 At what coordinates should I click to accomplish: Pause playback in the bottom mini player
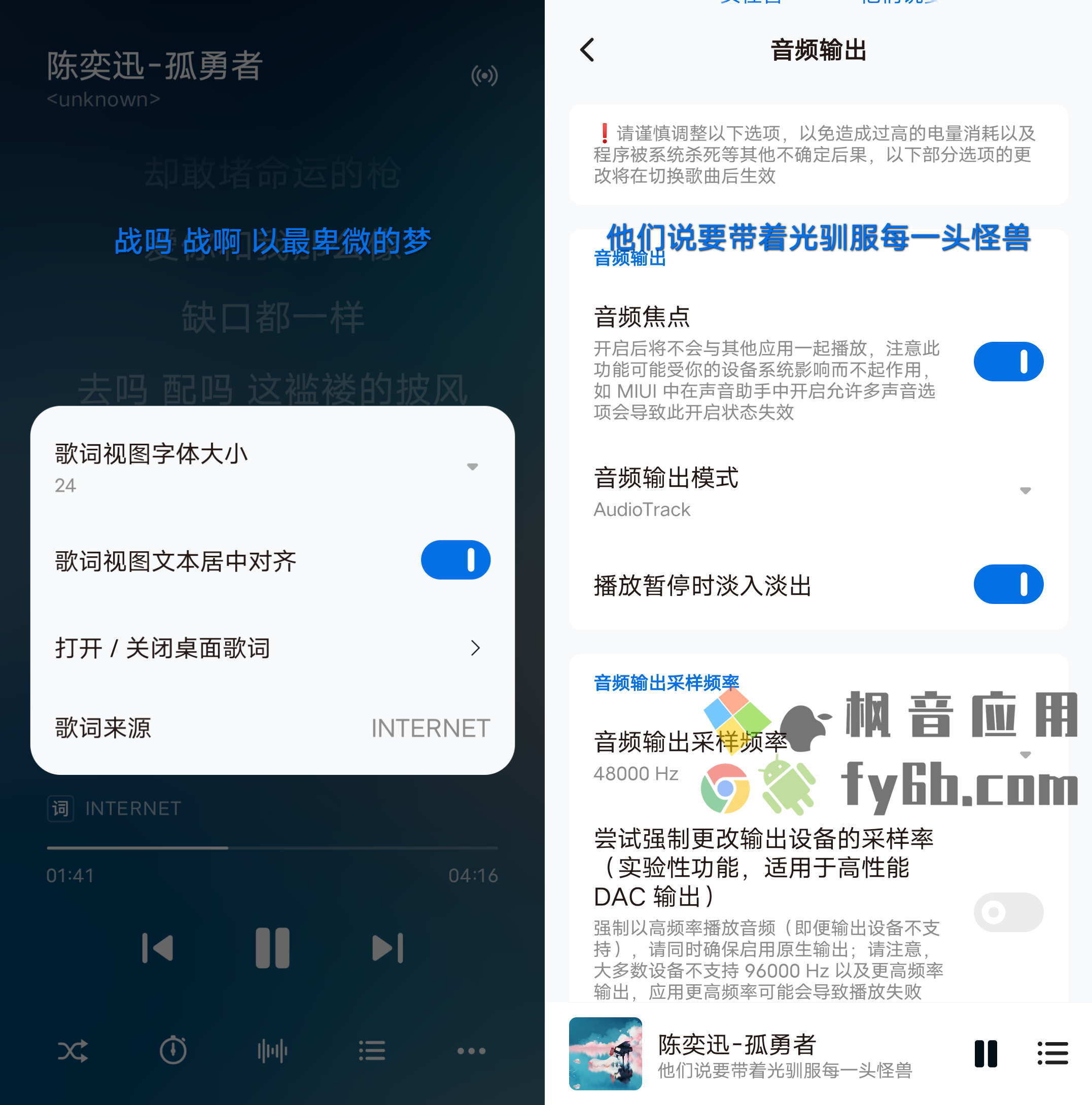[985, 1053]
